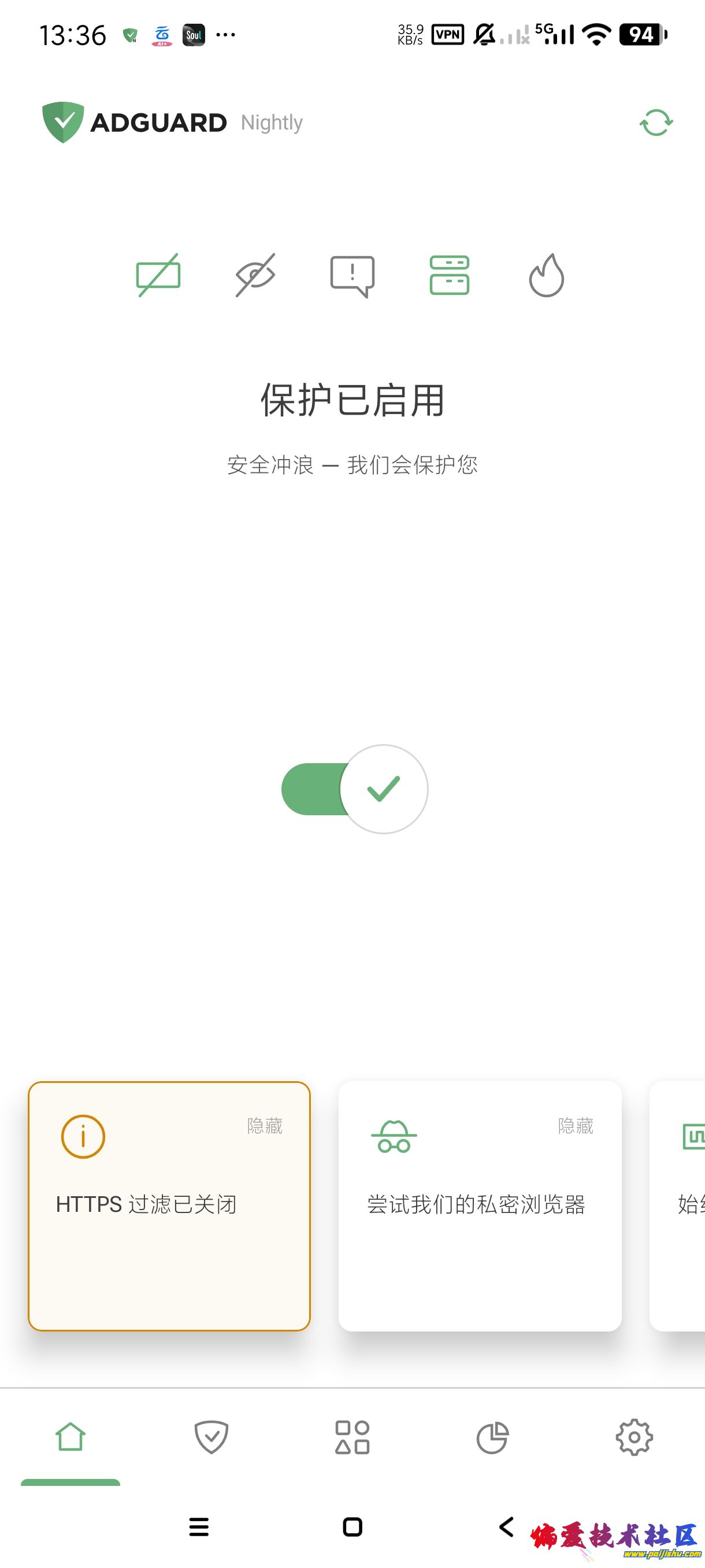Go back using system back button
Screen dimensions: 705x1568
click(506, 1526)
